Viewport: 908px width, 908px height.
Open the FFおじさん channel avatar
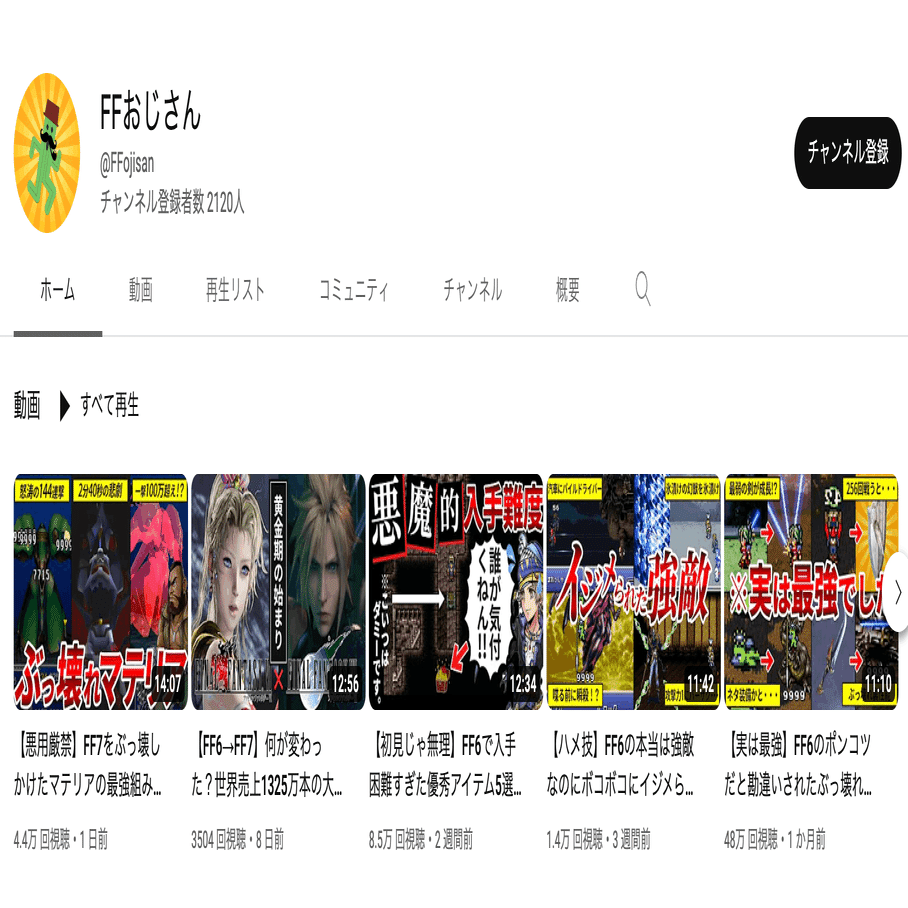(x=47, y=153)
